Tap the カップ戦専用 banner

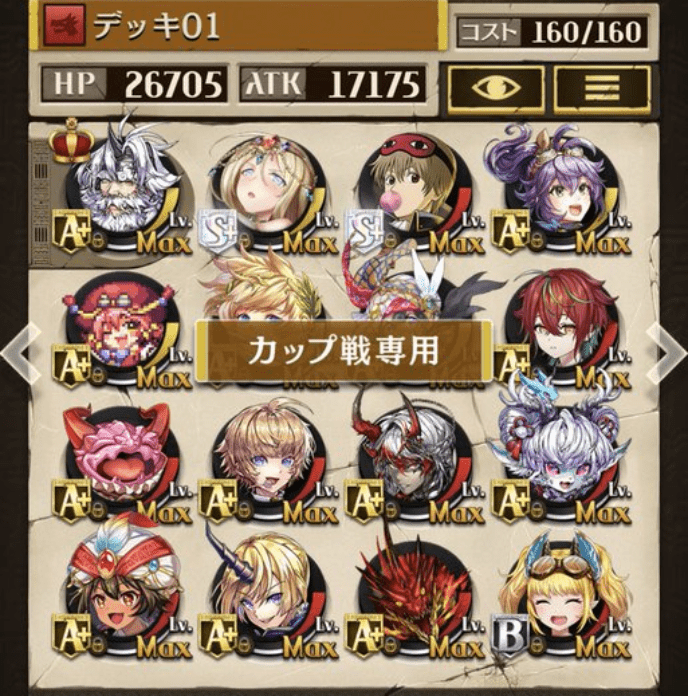tap(343, 350)
